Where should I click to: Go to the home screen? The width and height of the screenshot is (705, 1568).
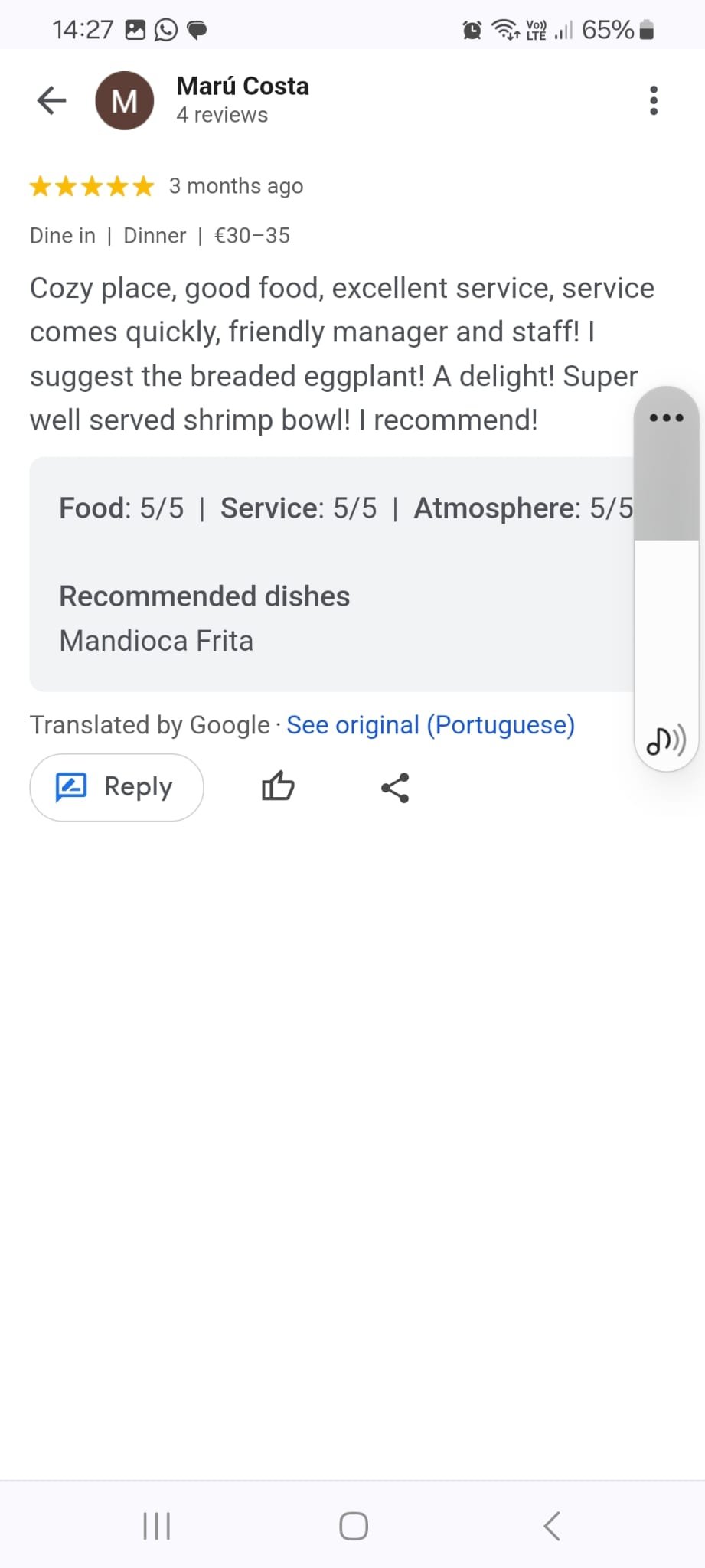point(354,1525)
